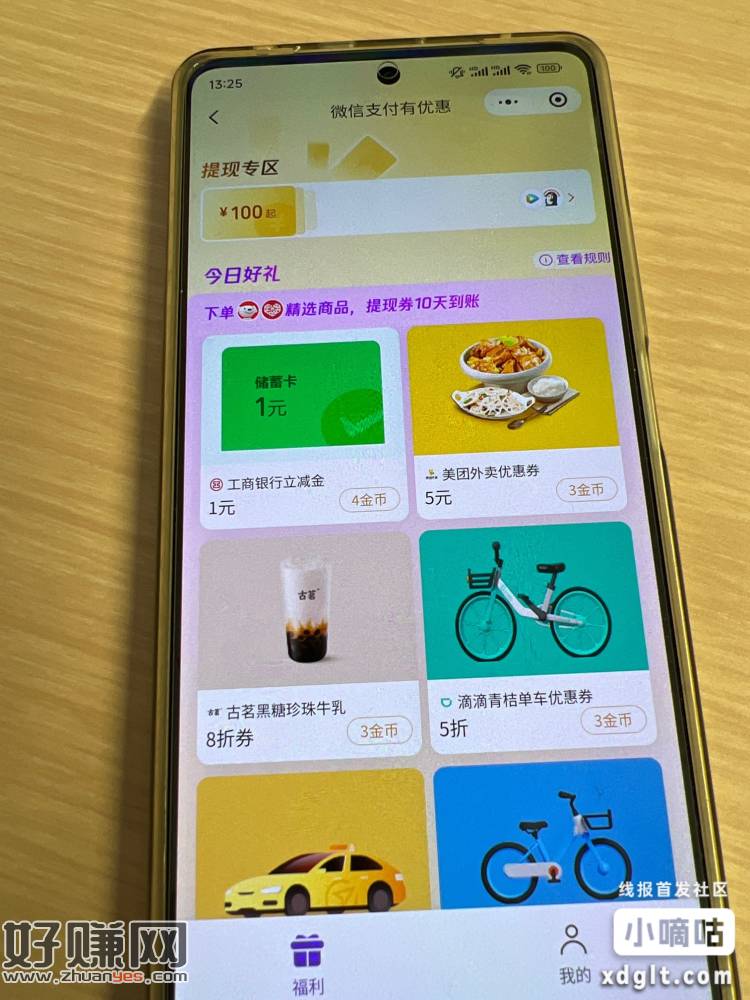Open the mini program three-dot menu

pos(509,101)
